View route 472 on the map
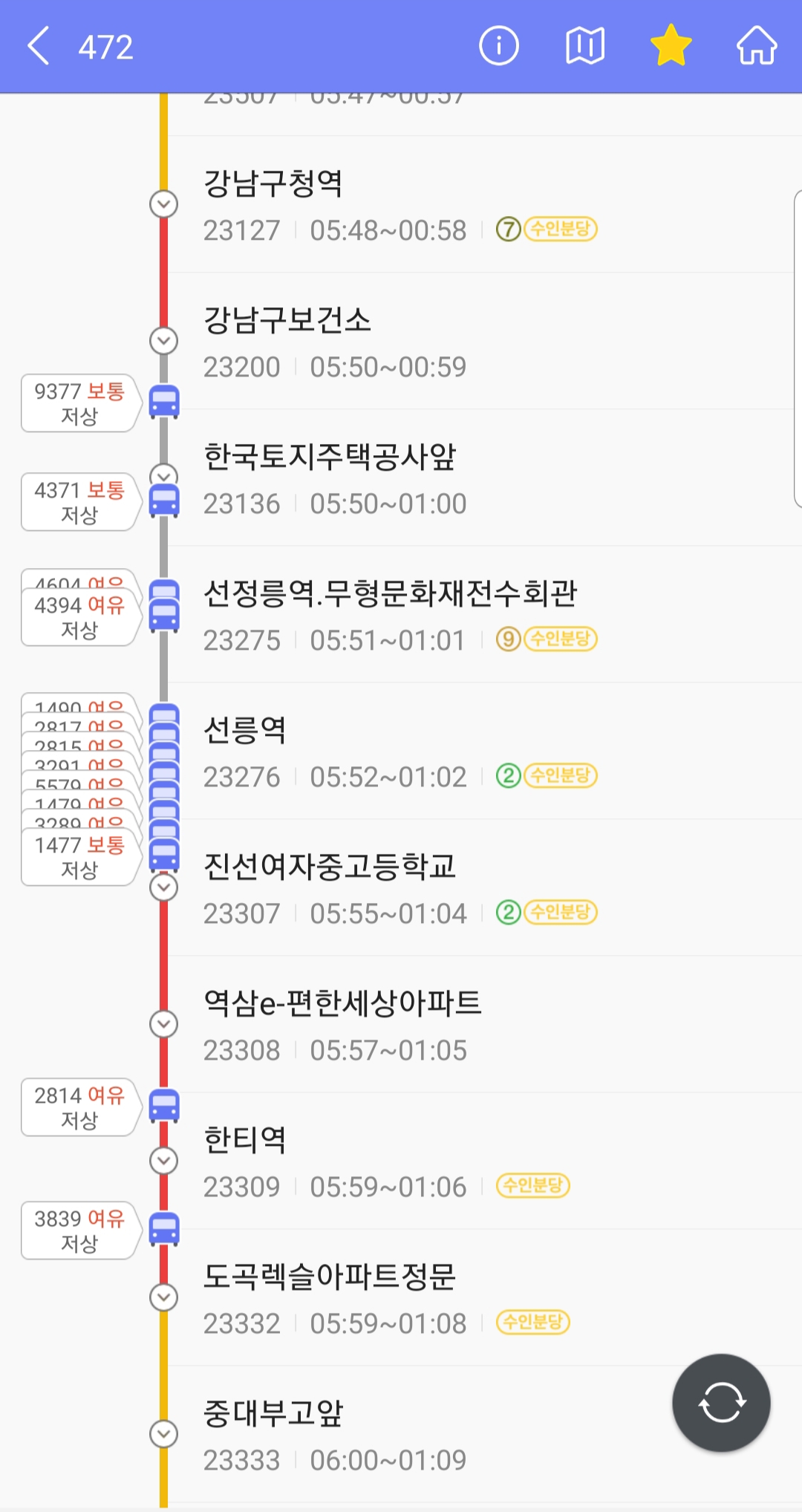The height and width of the screenshot is (1512, 802). (x=584, y=46)
